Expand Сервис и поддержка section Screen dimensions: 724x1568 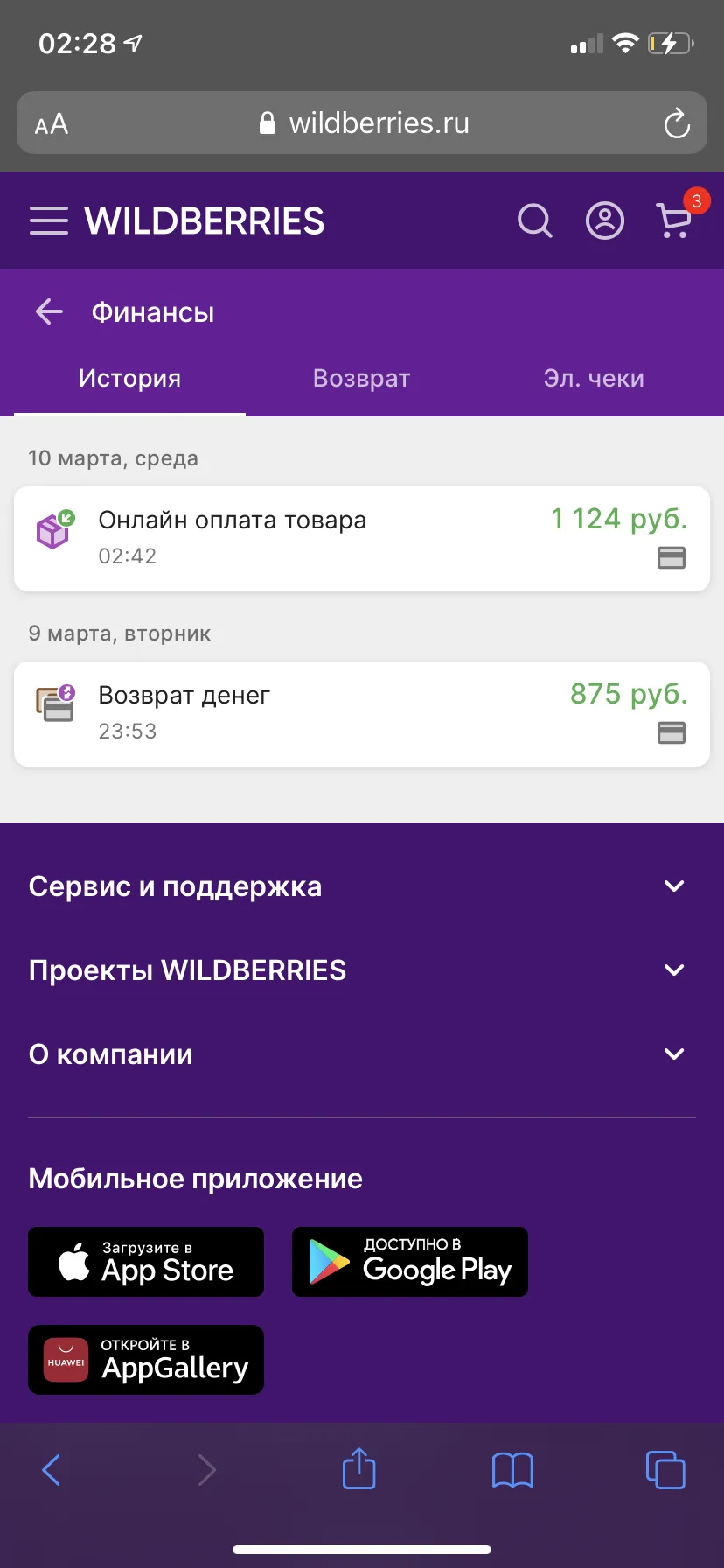[362, 886]
